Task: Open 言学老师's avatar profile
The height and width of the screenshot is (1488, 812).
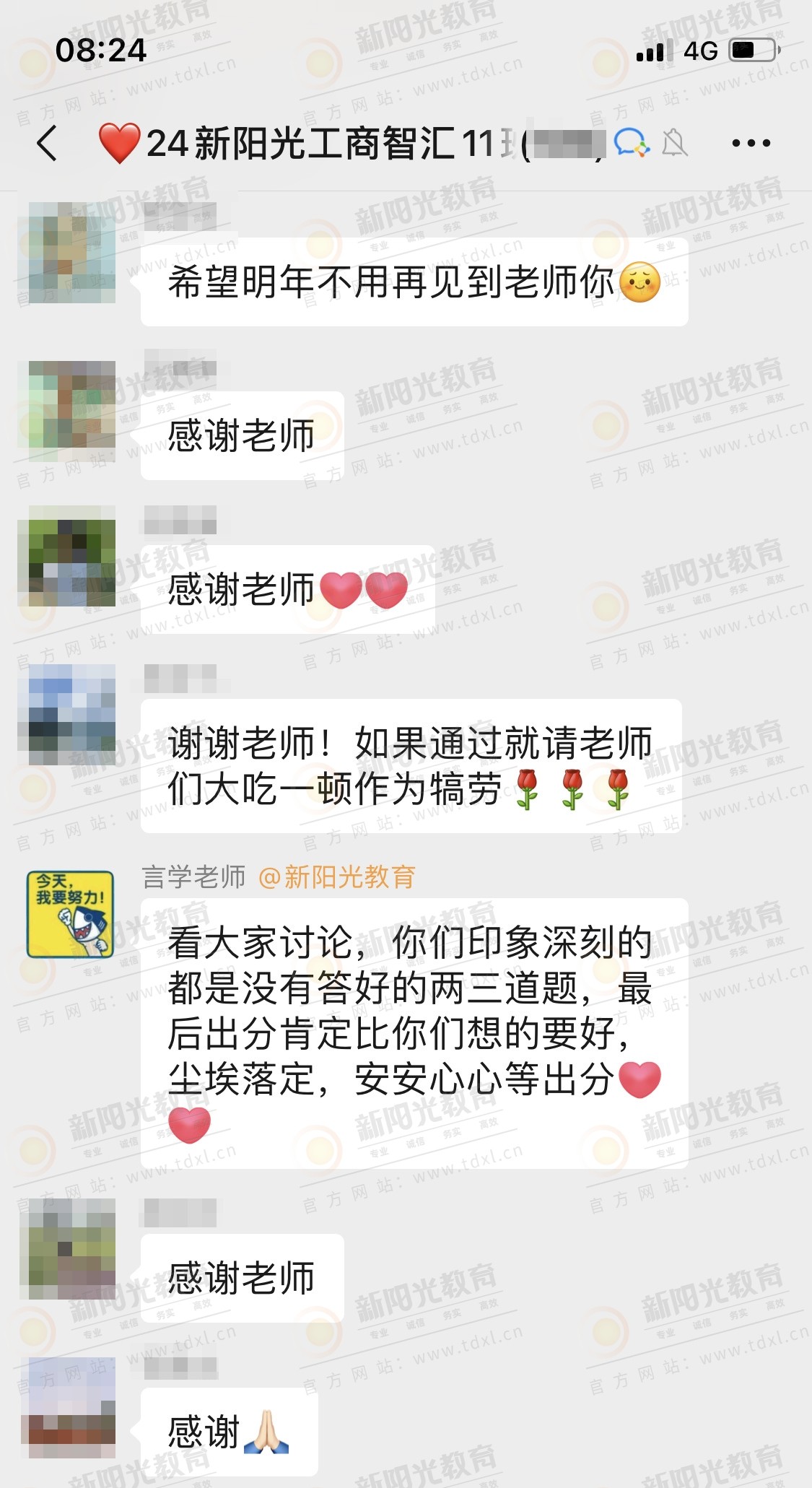Action: [70, 914]
